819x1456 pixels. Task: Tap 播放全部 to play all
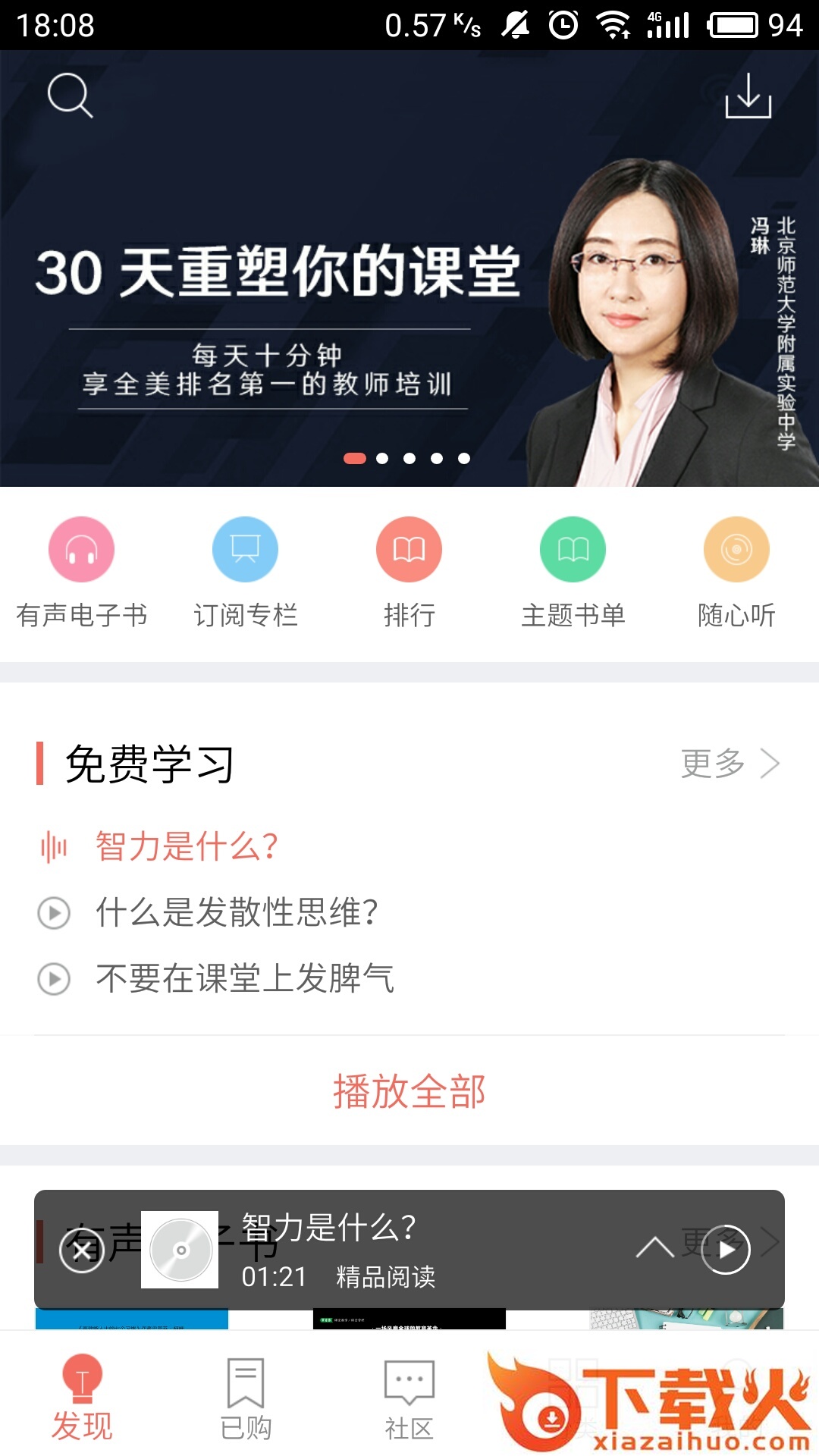tap(409, 1092)
